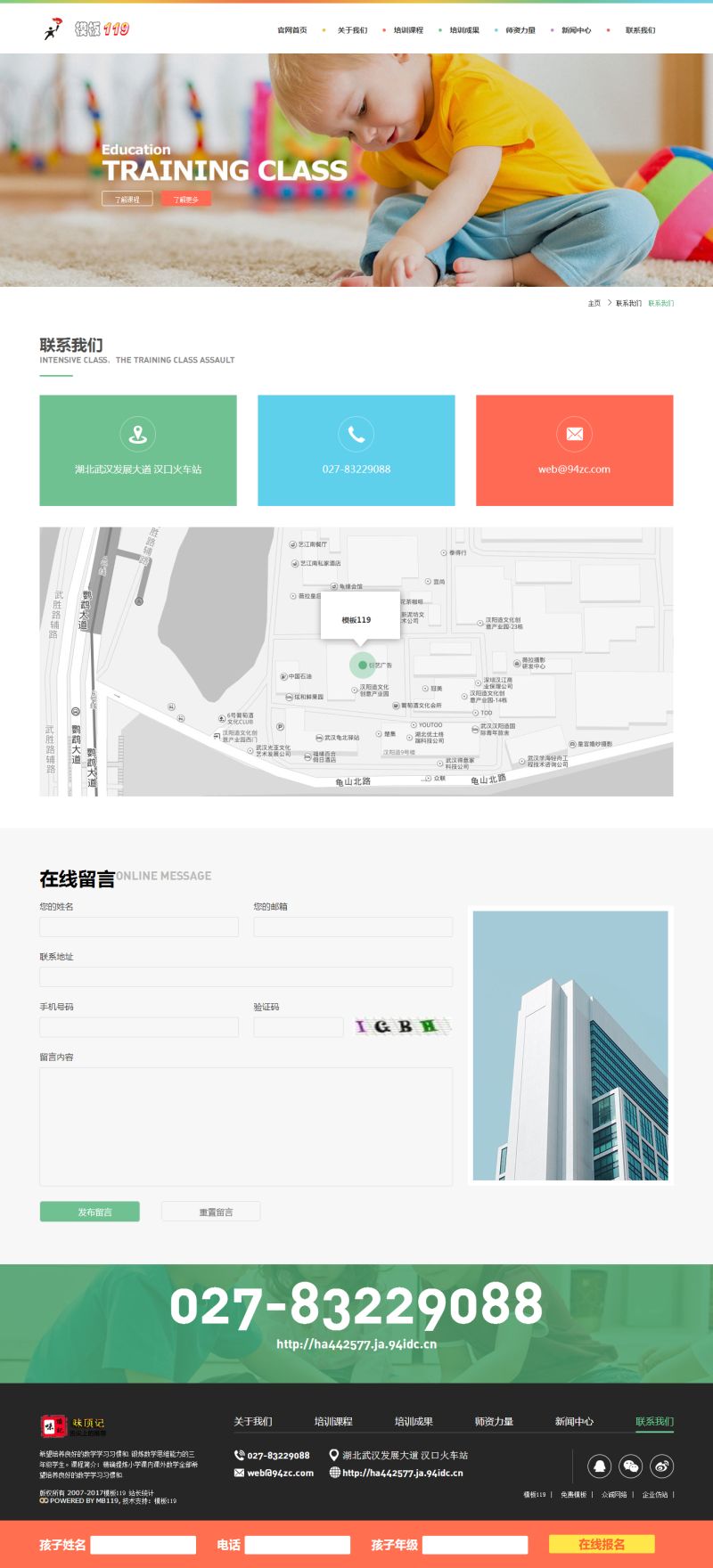Go to 培训课程 in the top navigation
Image resolution: width=713 pixels, height=1568 pixels.
tap(408, 30)
